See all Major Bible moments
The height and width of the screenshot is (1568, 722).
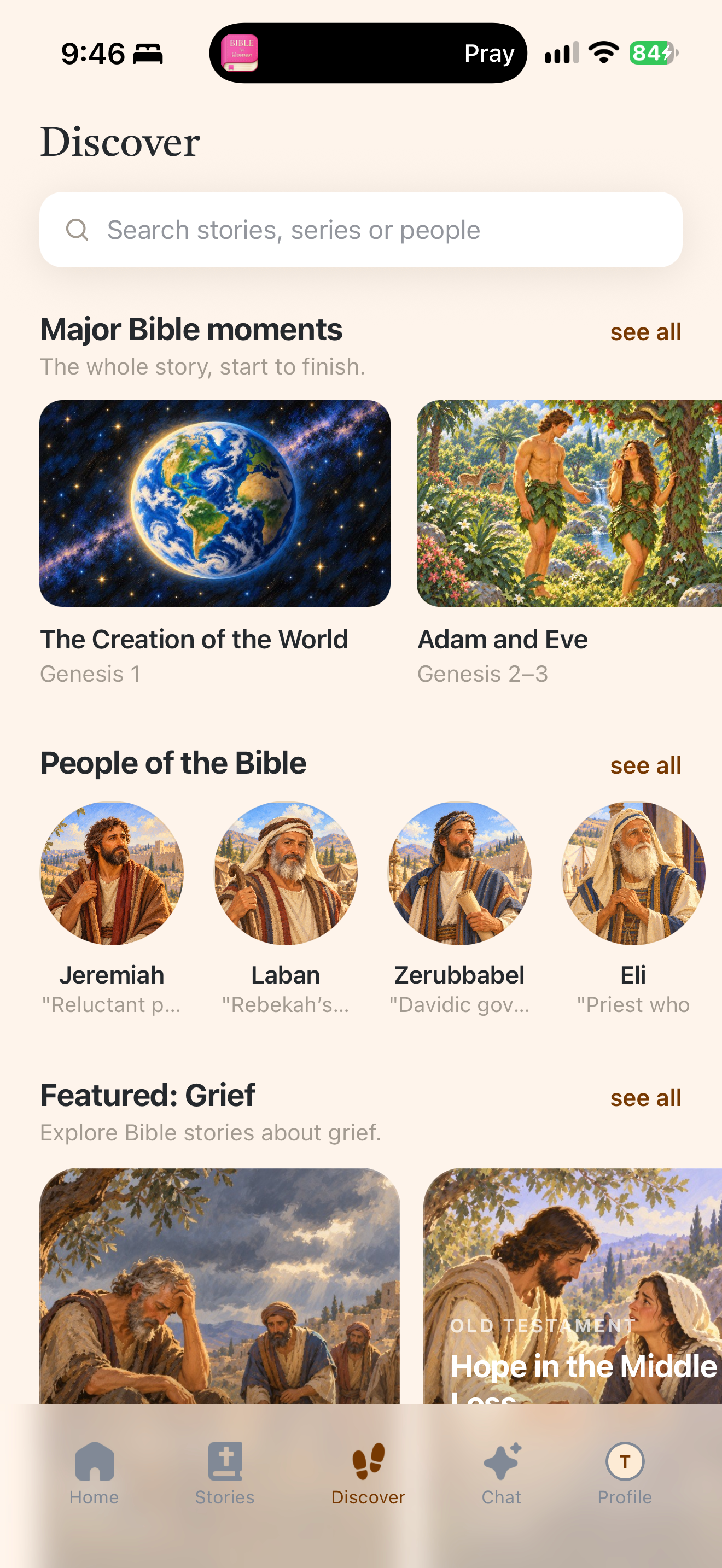coord(645,332)
